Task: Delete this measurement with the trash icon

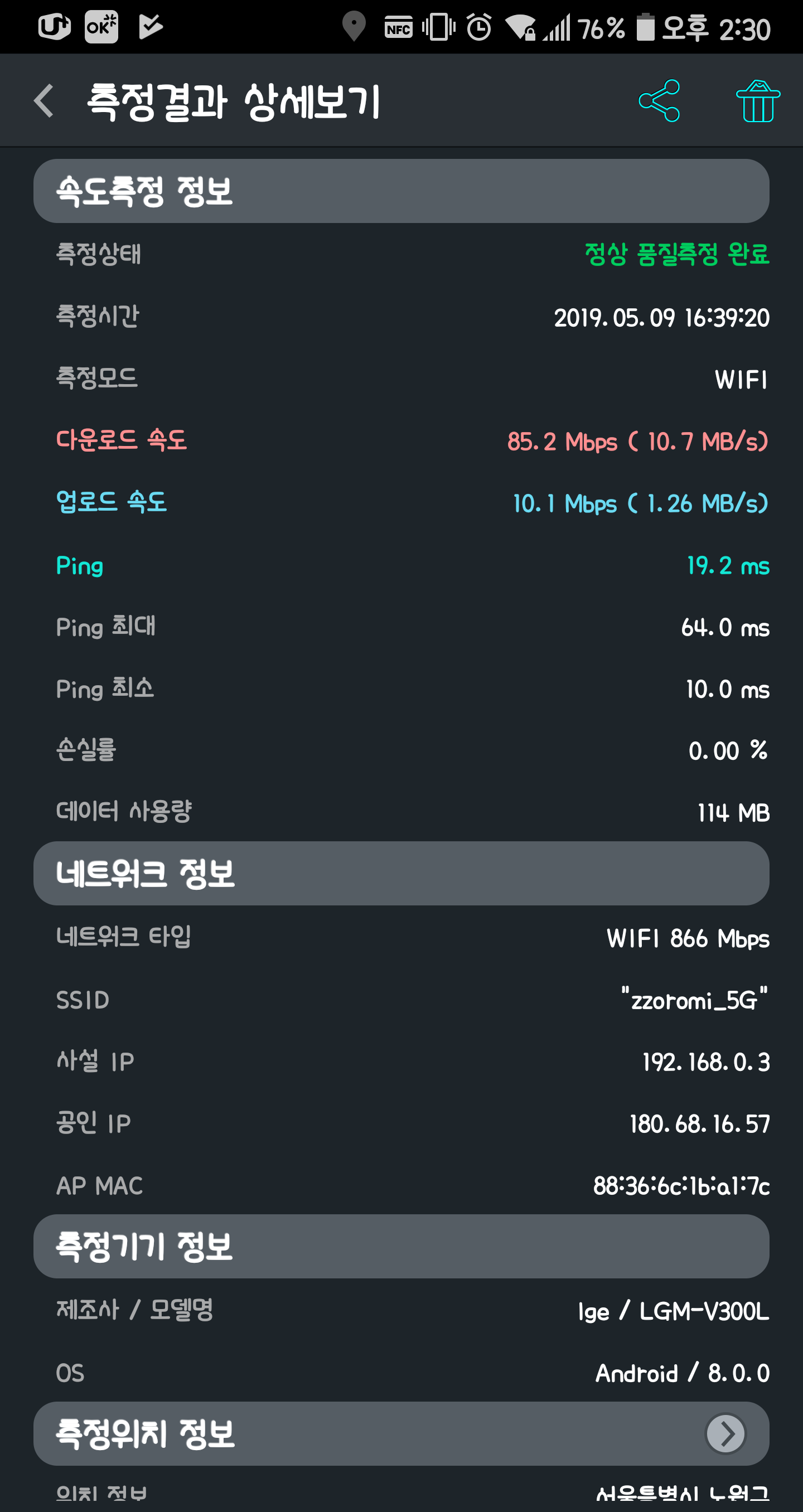Action: point(758,101)
